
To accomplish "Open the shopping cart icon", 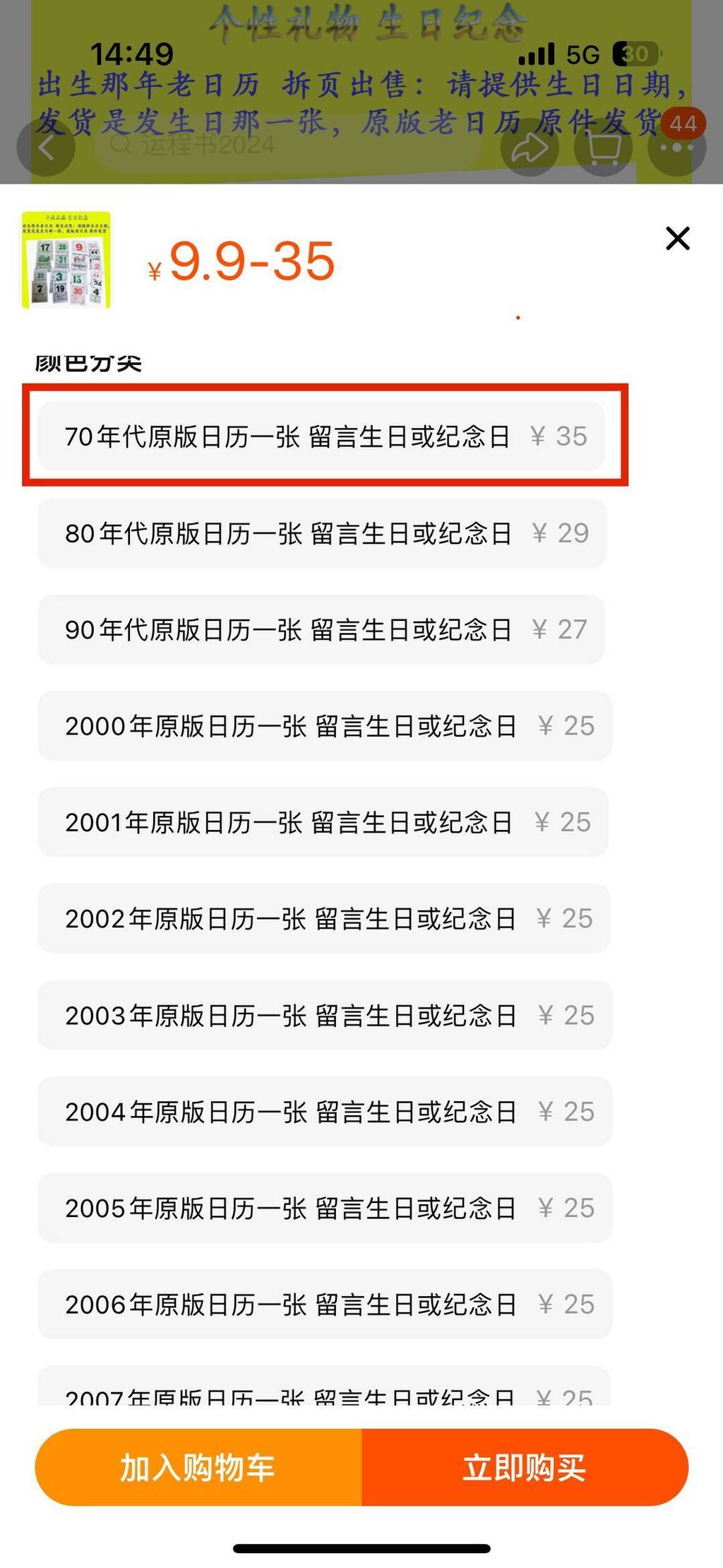I will tap(602, 148).
